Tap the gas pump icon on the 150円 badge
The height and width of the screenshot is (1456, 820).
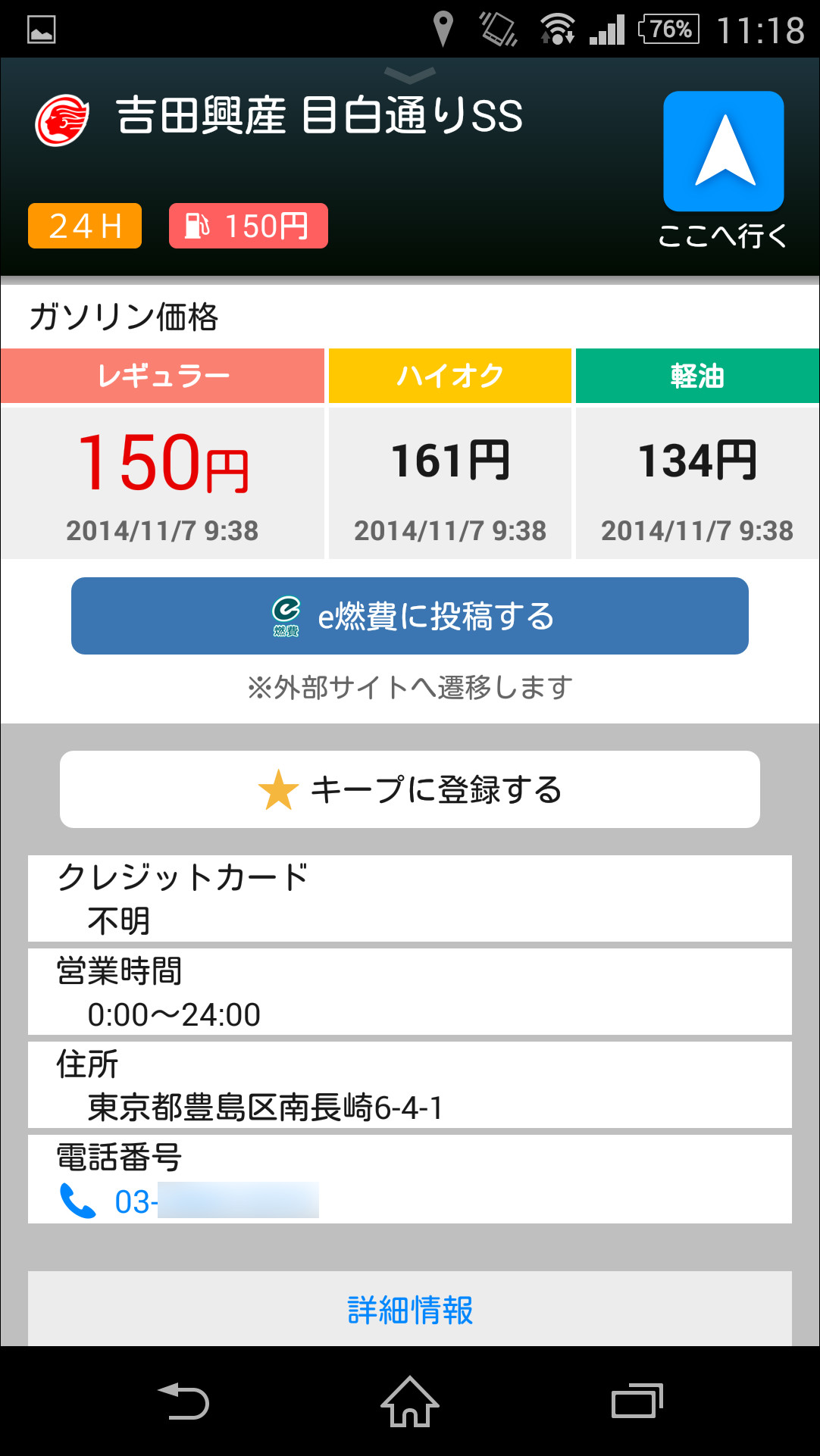coord(199,224)
